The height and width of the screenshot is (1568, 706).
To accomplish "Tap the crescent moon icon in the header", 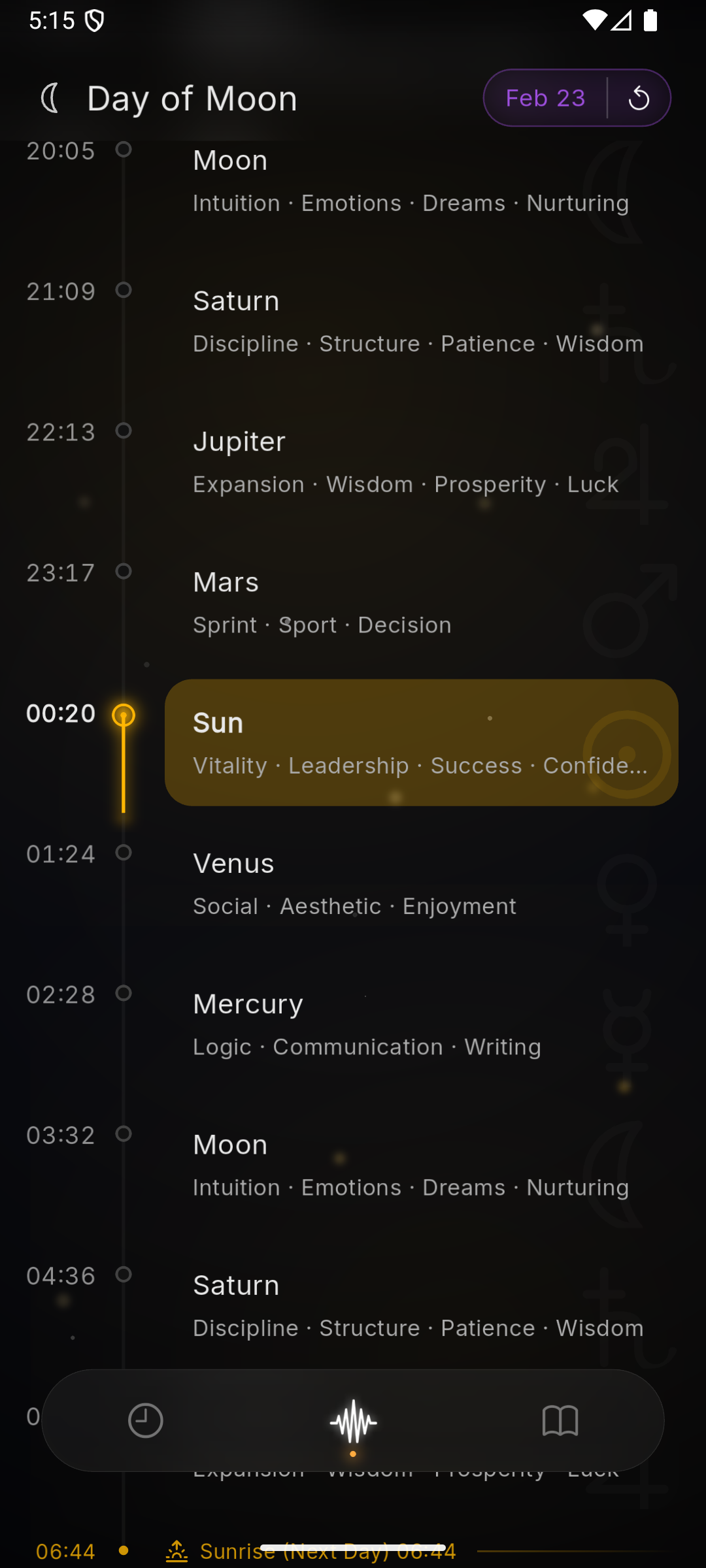I will pyautogui.click(x=50, y=98).
